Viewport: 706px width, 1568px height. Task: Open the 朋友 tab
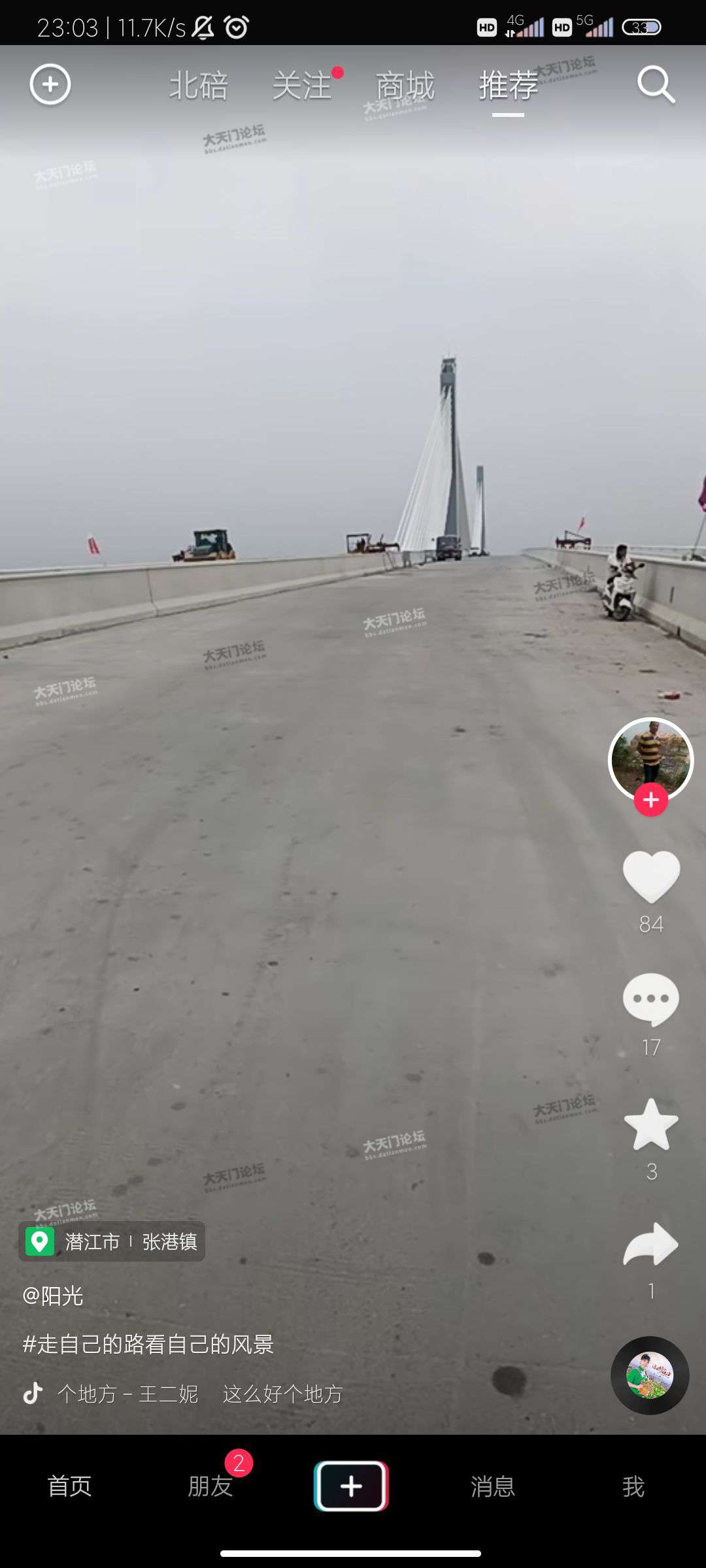pos(210,1486)
